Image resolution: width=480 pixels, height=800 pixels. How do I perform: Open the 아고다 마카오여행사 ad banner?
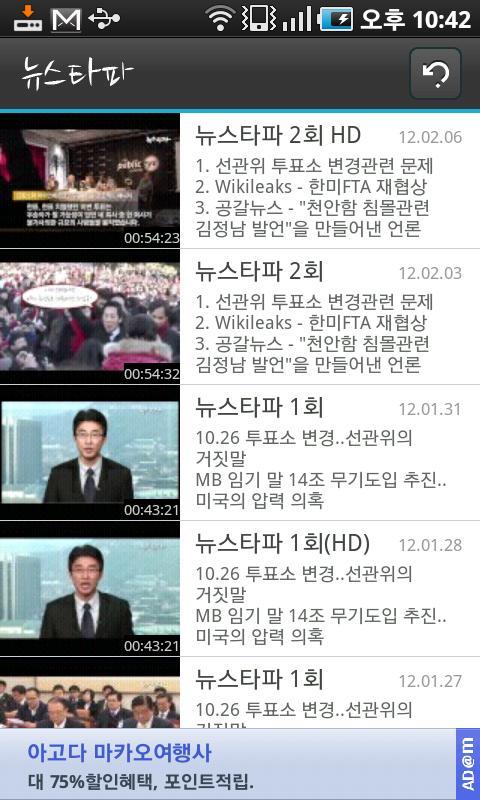click(240, 764)
